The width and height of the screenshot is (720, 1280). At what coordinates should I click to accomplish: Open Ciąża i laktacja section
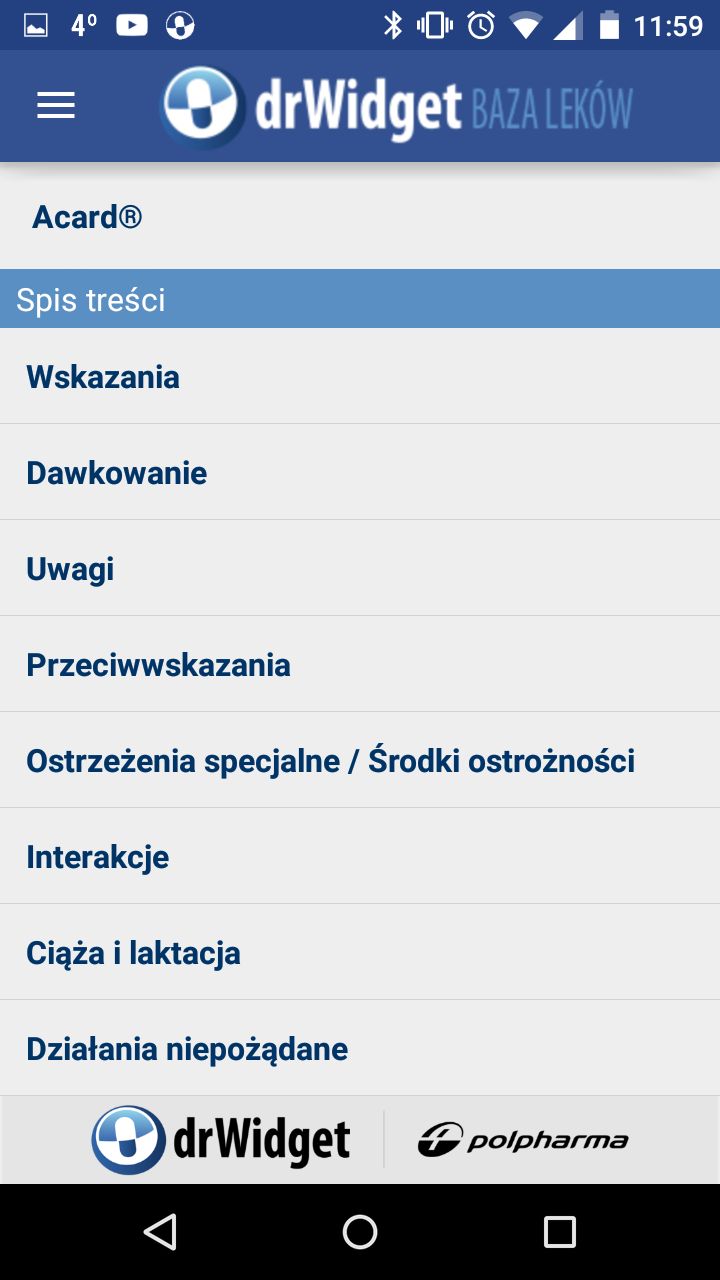pos(360,952)
